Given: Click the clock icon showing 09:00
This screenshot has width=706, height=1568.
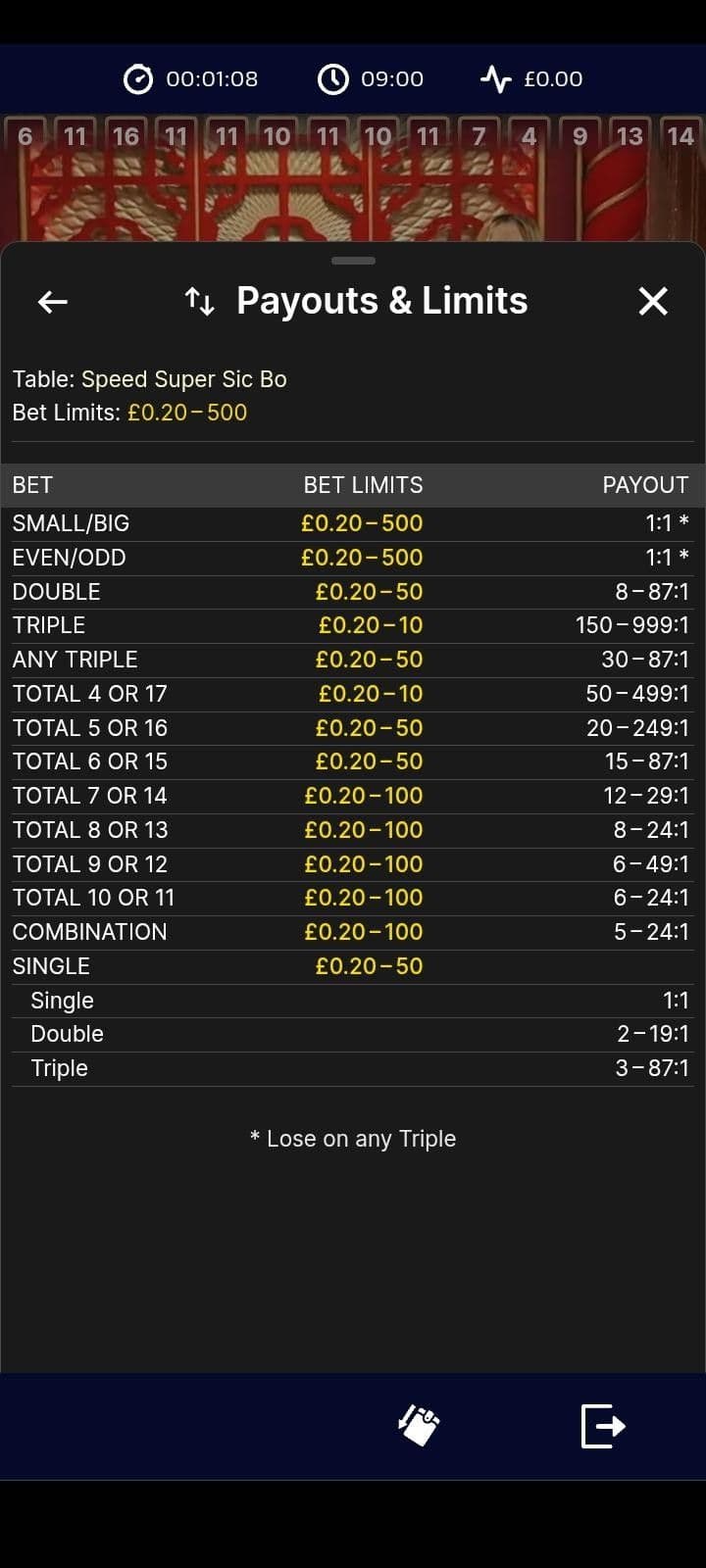Looking at the screenshot, I should coord(333,78).
